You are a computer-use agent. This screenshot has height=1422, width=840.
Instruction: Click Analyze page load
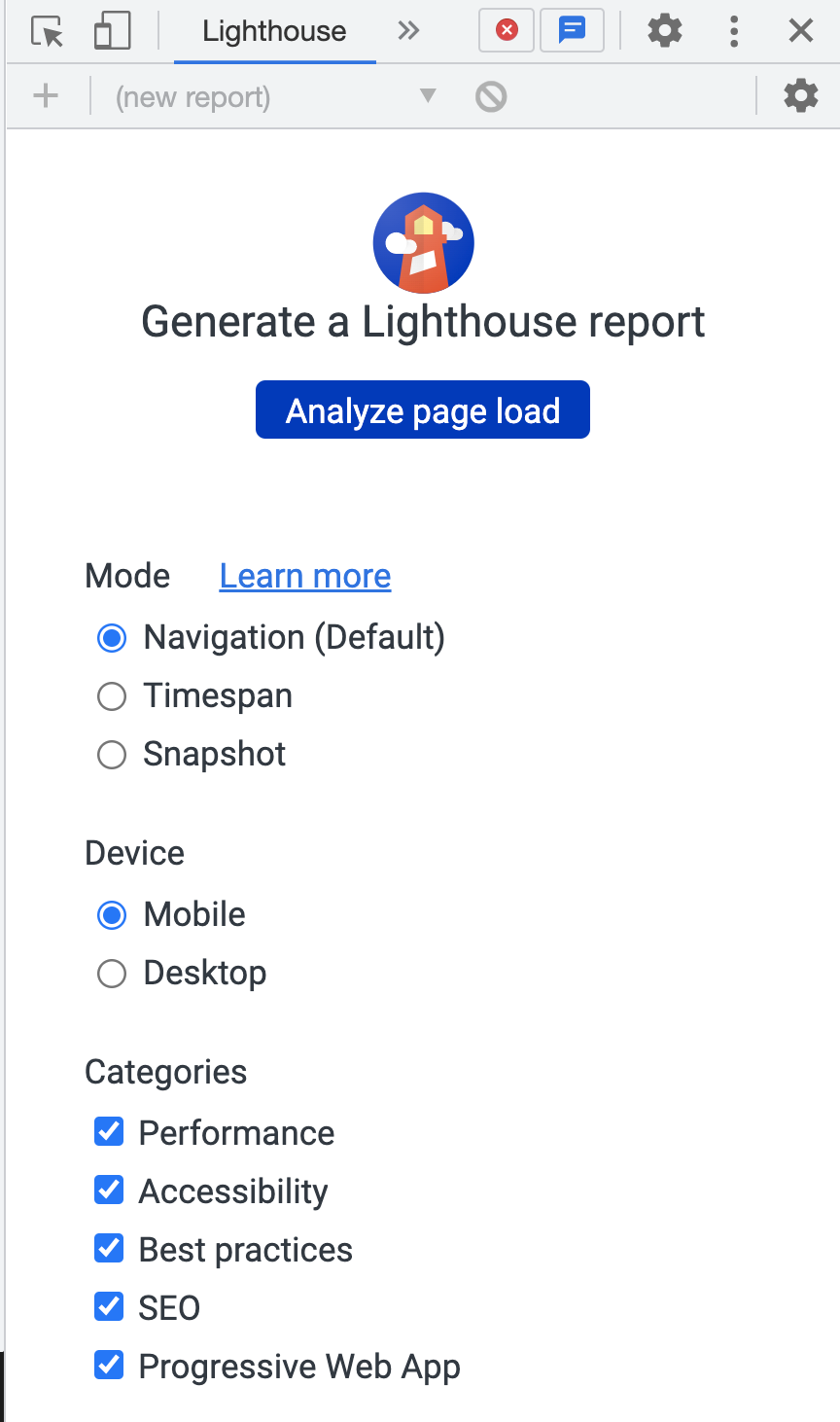(422, 409)
